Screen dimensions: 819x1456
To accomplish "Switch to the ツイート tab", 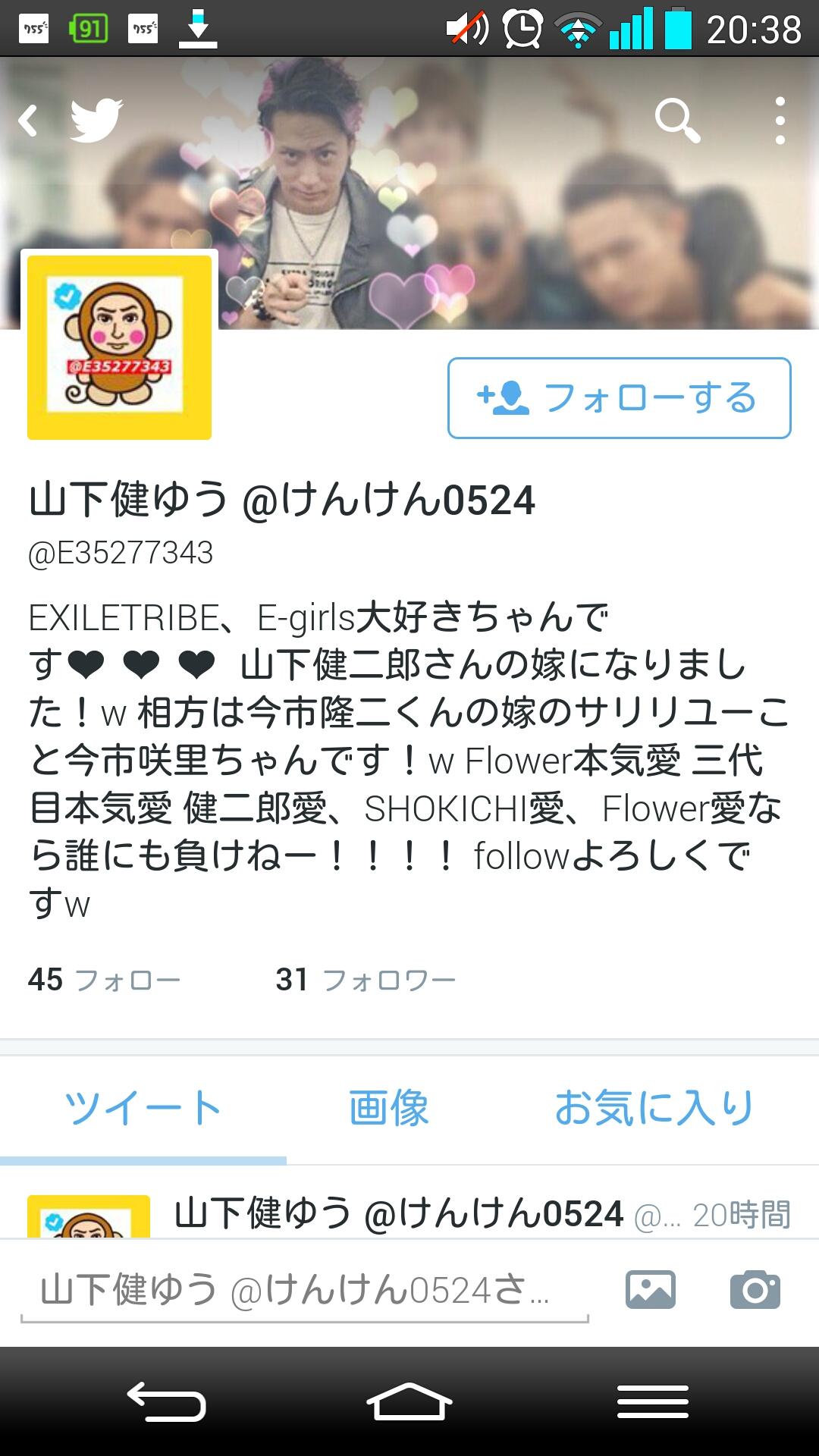I will pyautogui.click(x=143, y=1108).
